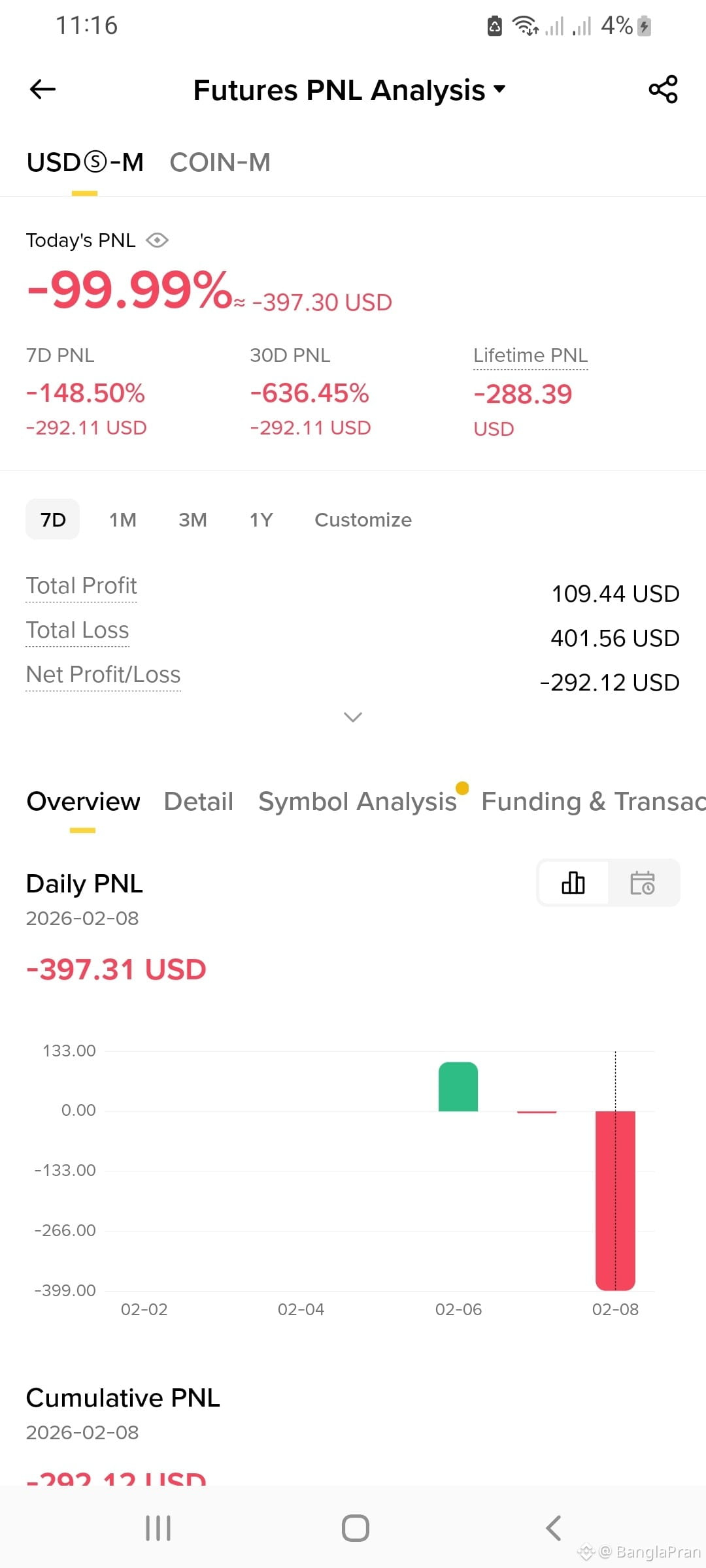Switch to the Detail tab

[199, 802]
